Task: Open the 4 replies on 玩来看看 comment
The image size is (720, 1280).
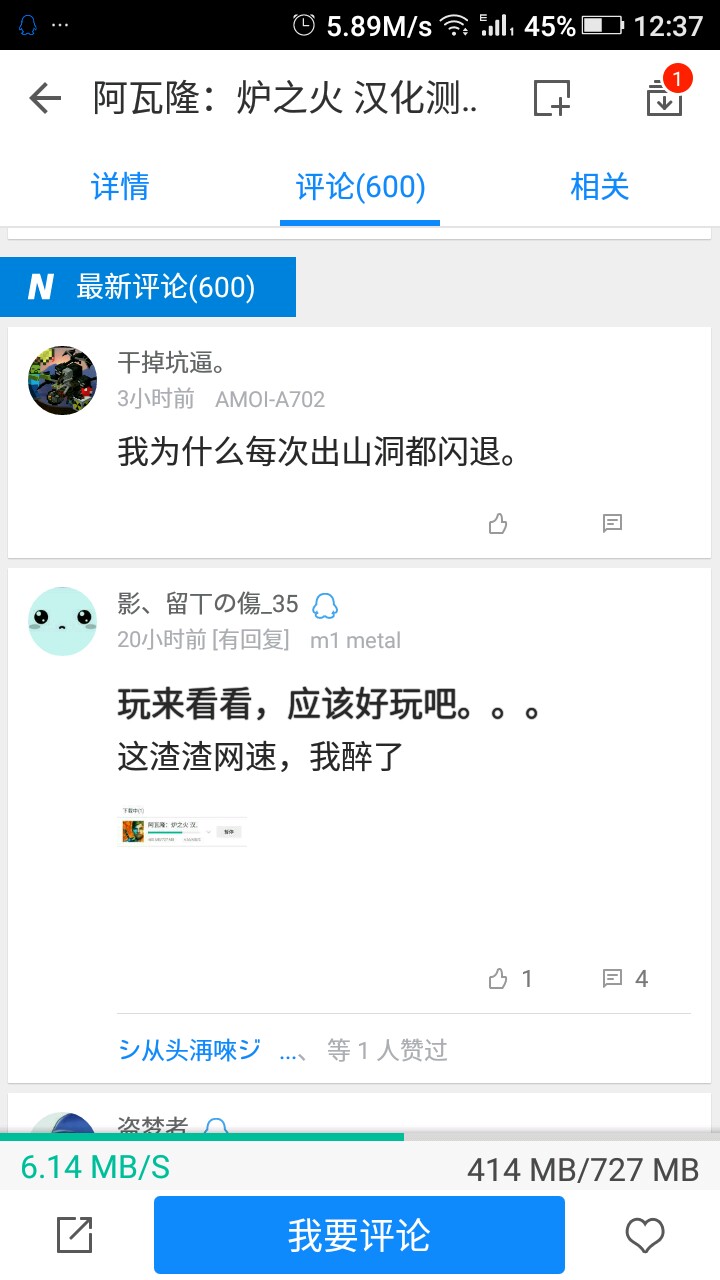Action: [625, 979]
